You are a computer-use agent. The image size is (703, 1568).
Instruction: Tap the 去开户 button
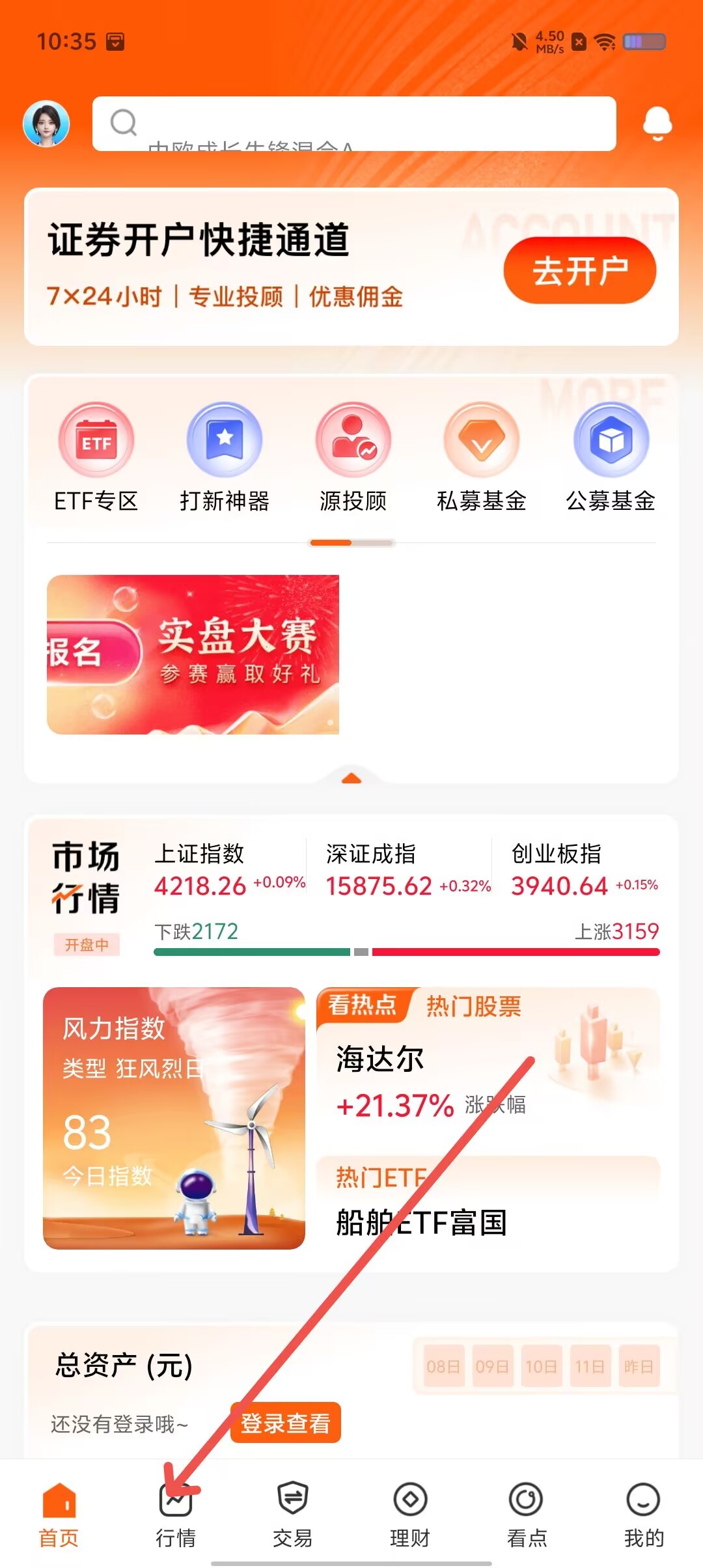pyautogui.click(x=580, y=270)
